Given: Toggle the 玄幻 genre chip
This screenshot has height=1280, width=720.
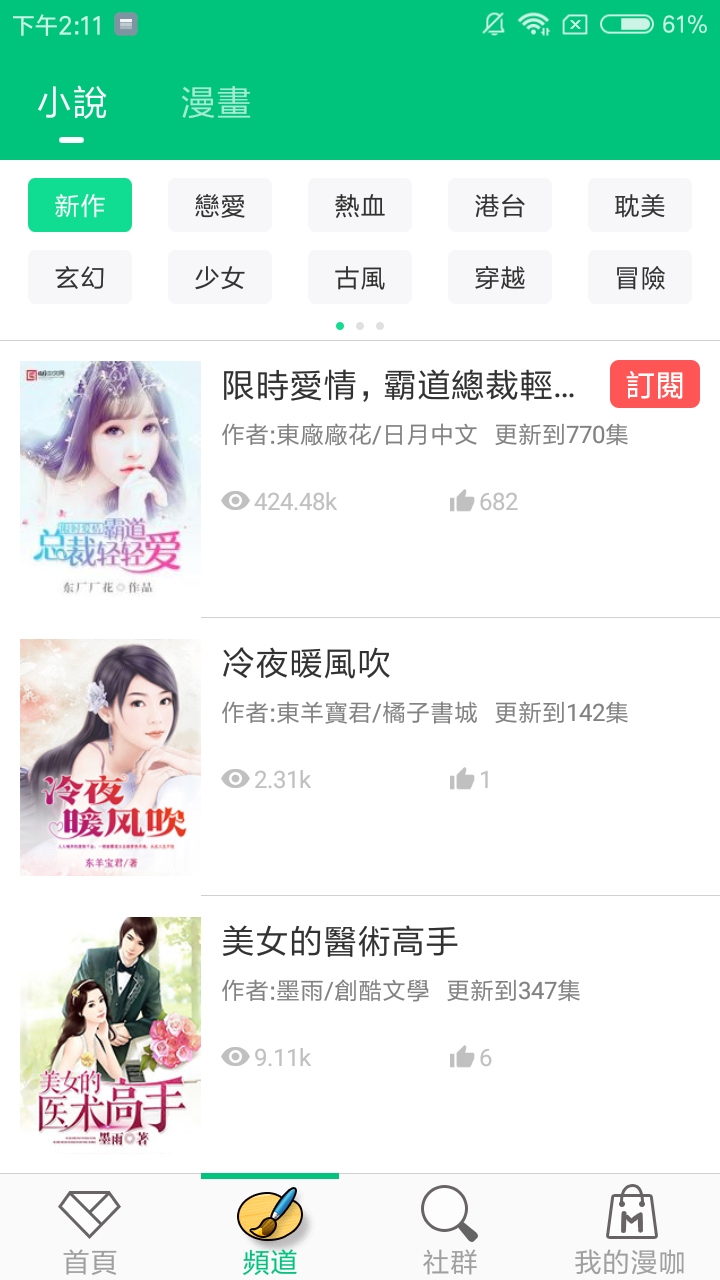Looking at the screenshot, I should [80, 277].
